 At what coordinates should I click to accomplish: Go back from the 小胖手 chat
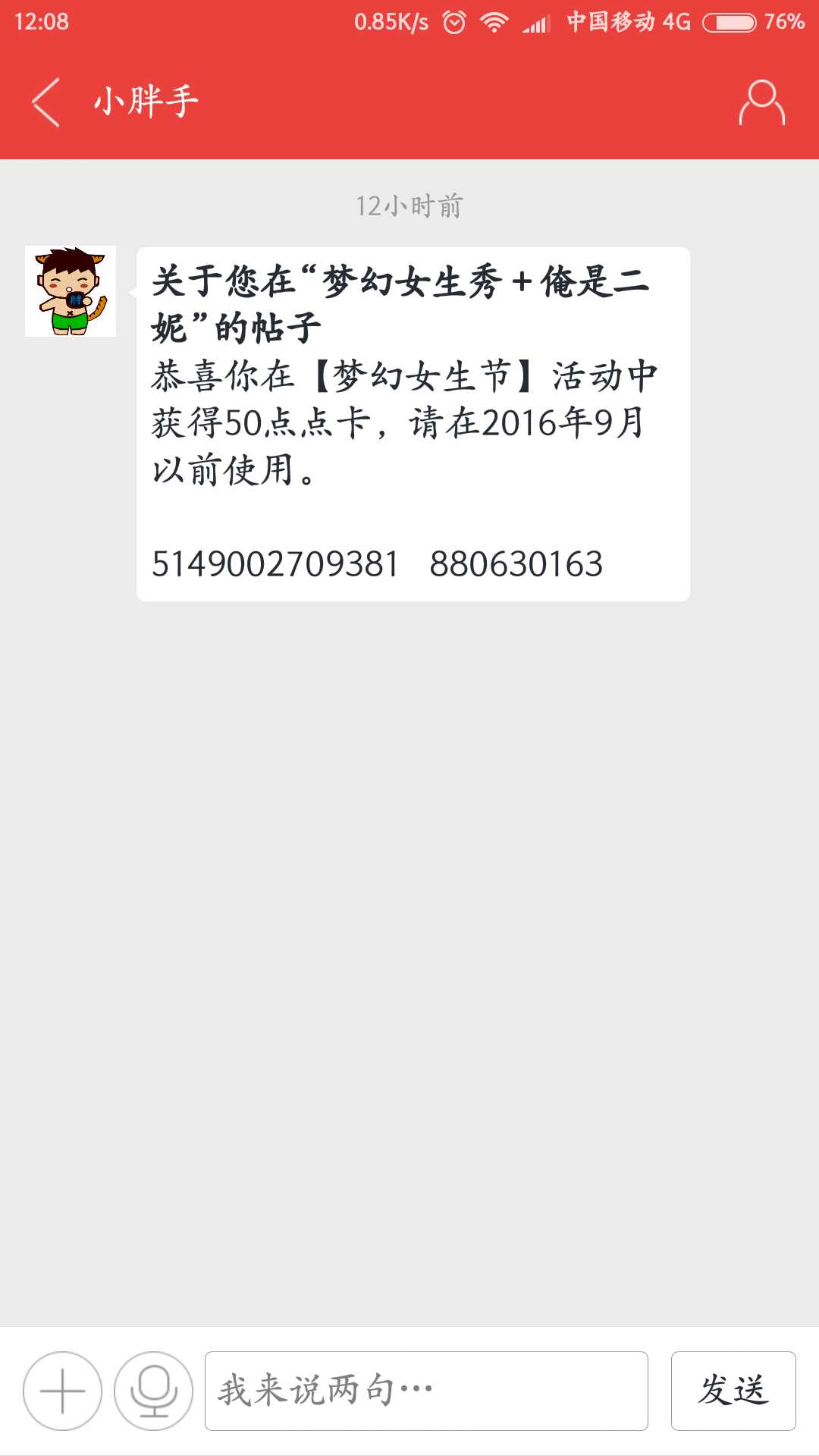[x=45, y=102]
